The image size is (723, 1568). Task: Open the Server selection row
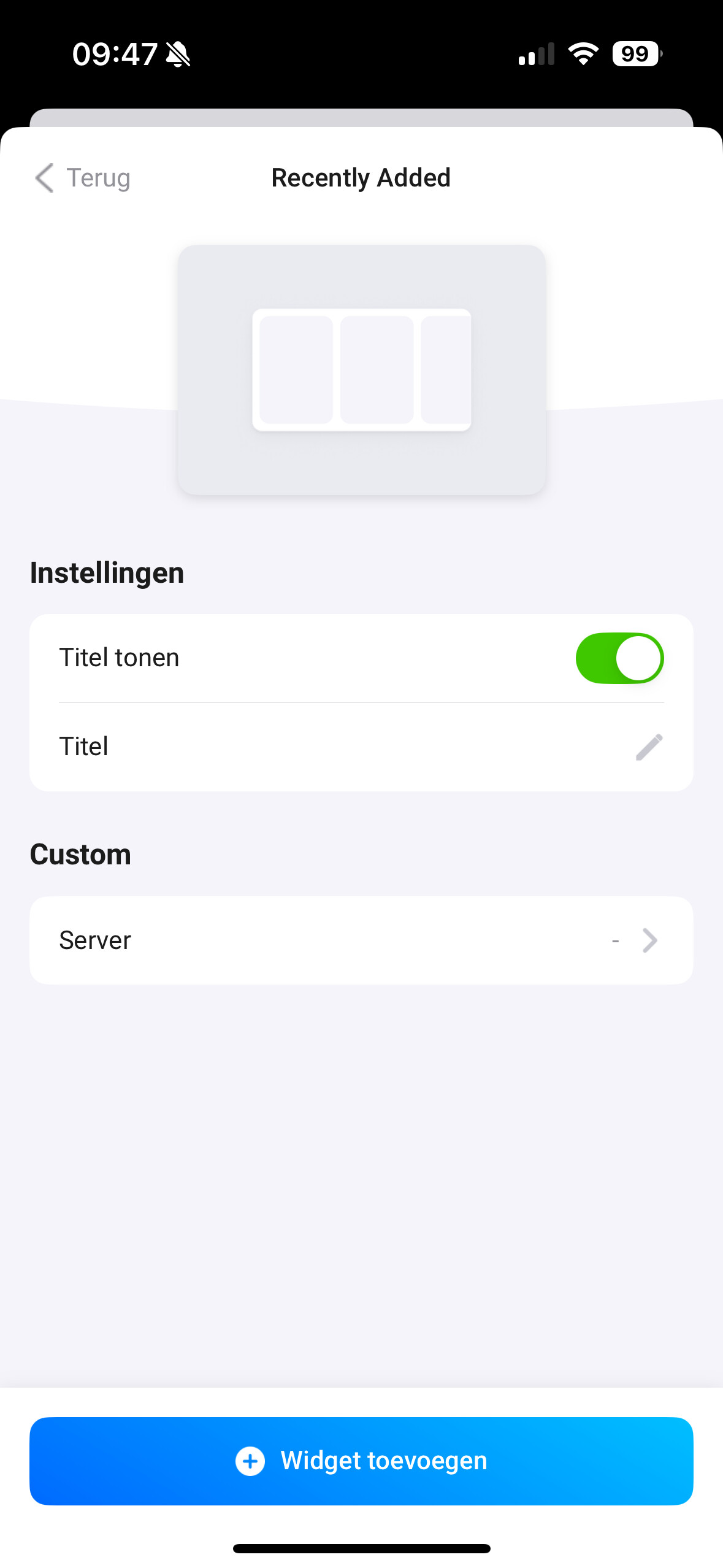coord(361,940)
